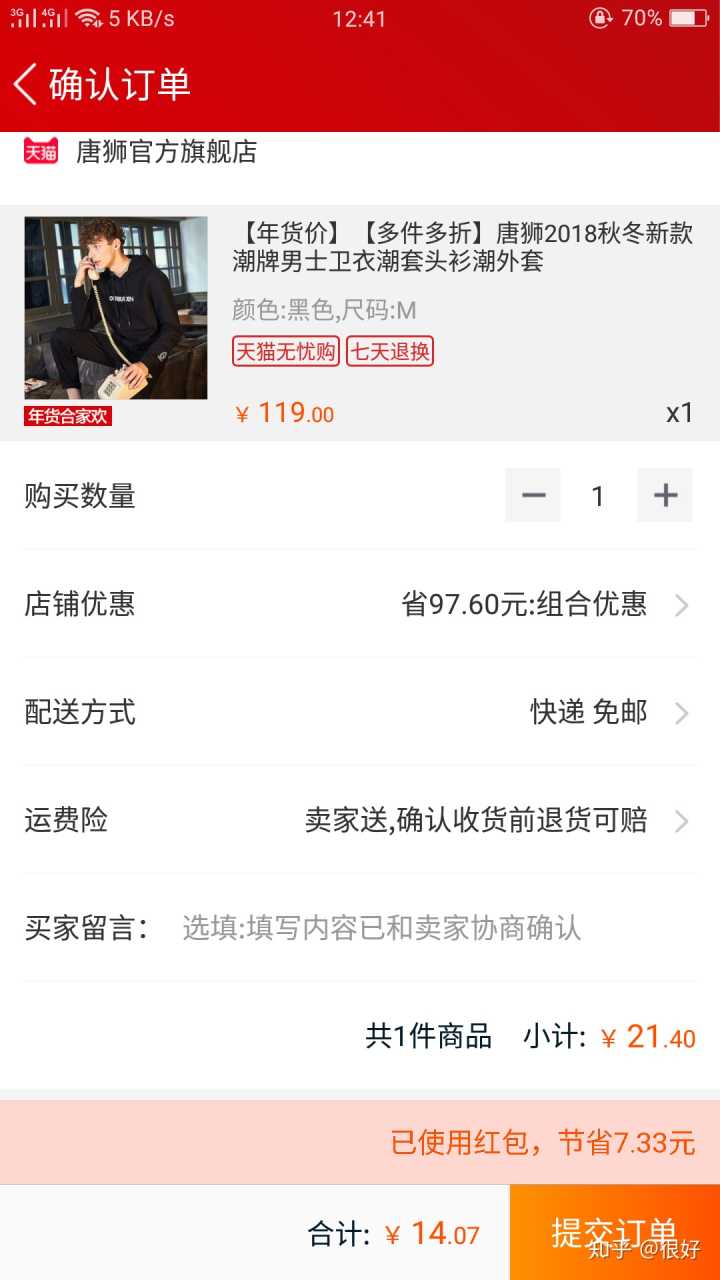720x1280 pixels.
Task: Decrease purchase quantity with minus button
Action: tap(533, 496)
